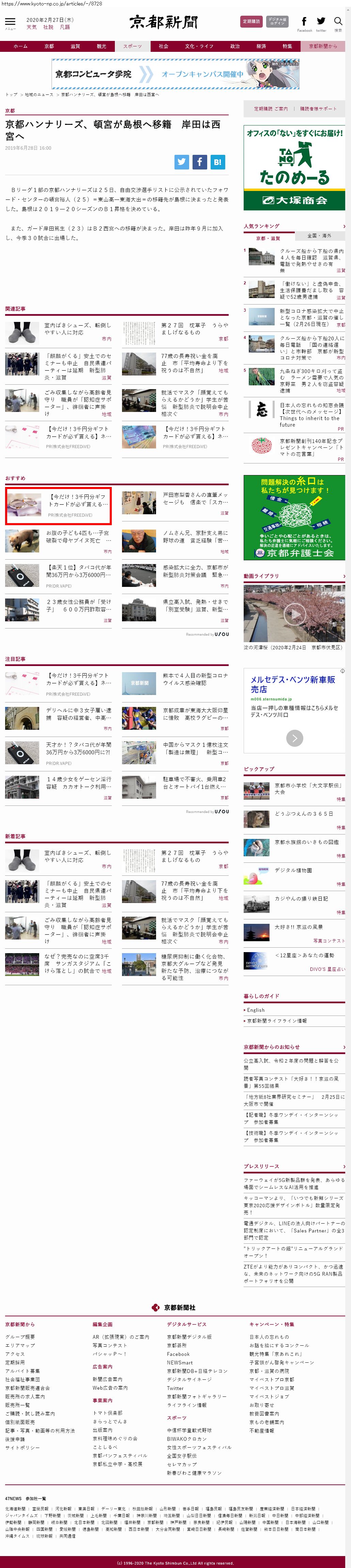Bookmark article with Hatena B! button

coord(217,162)
